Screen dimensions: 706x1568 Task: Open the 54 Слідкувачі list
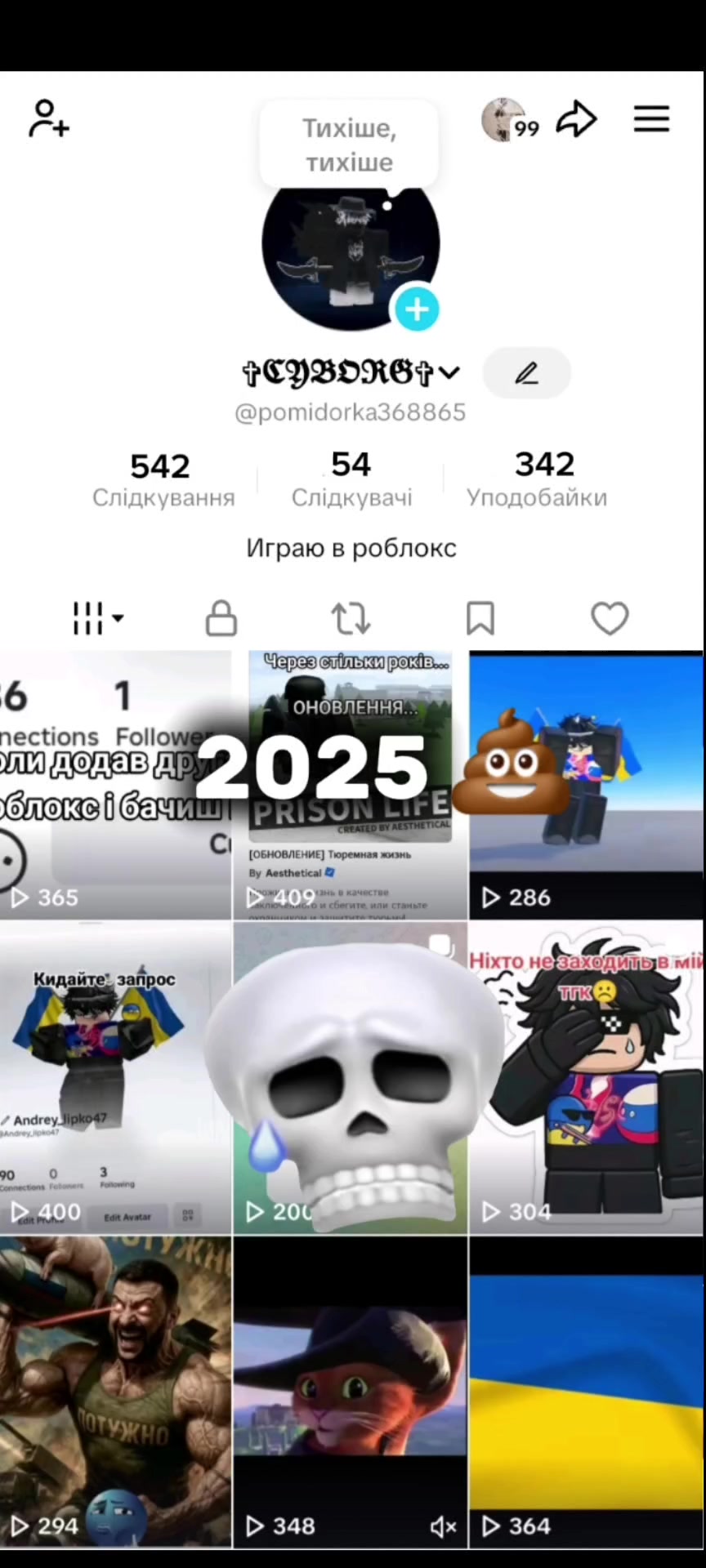351,479
